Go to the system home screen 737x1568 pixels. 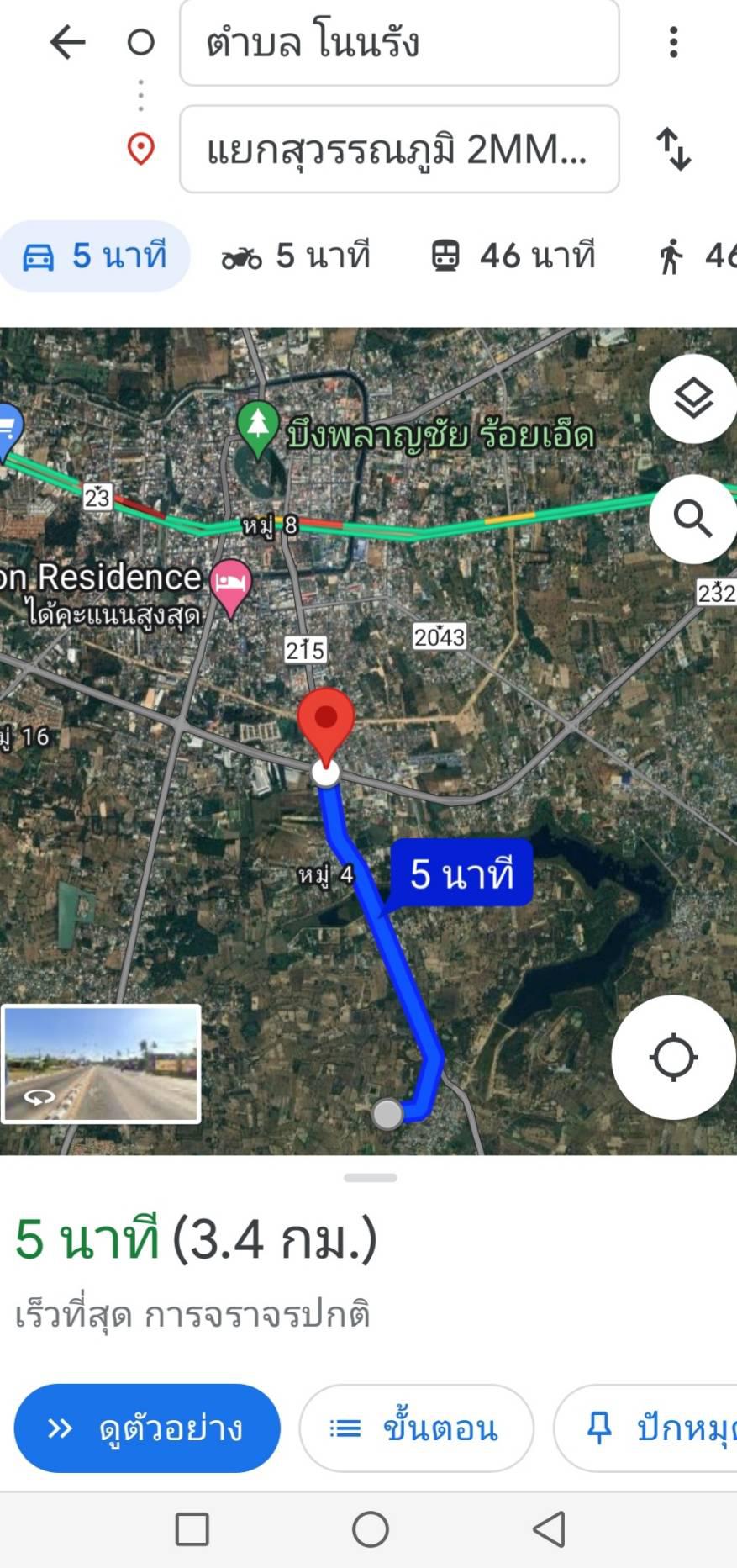pos(371,1529)
